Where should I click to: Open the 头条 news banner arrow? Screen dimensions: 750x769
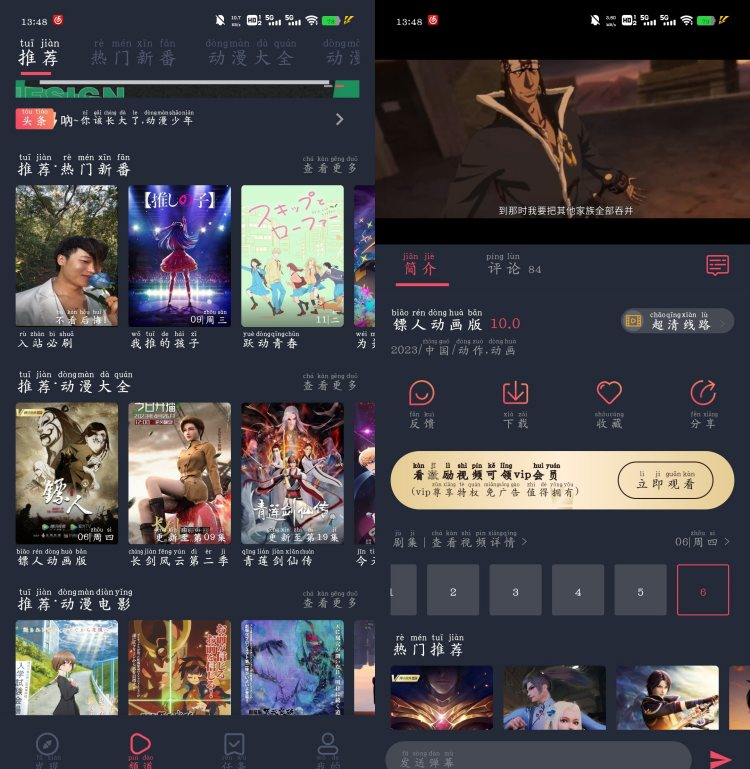pyautogui.click(x=340, y=119)
